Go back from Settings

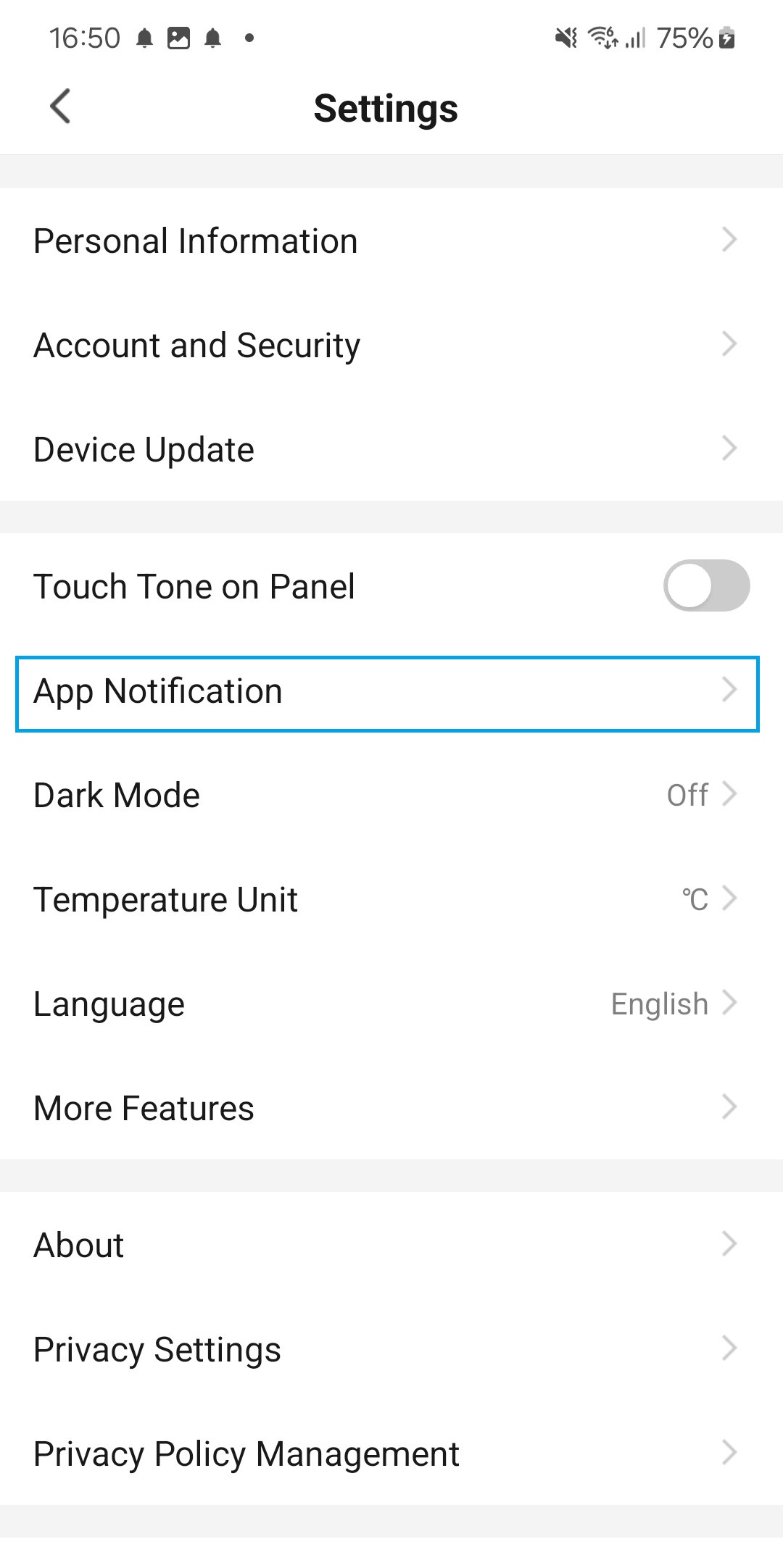pos(61,107)
